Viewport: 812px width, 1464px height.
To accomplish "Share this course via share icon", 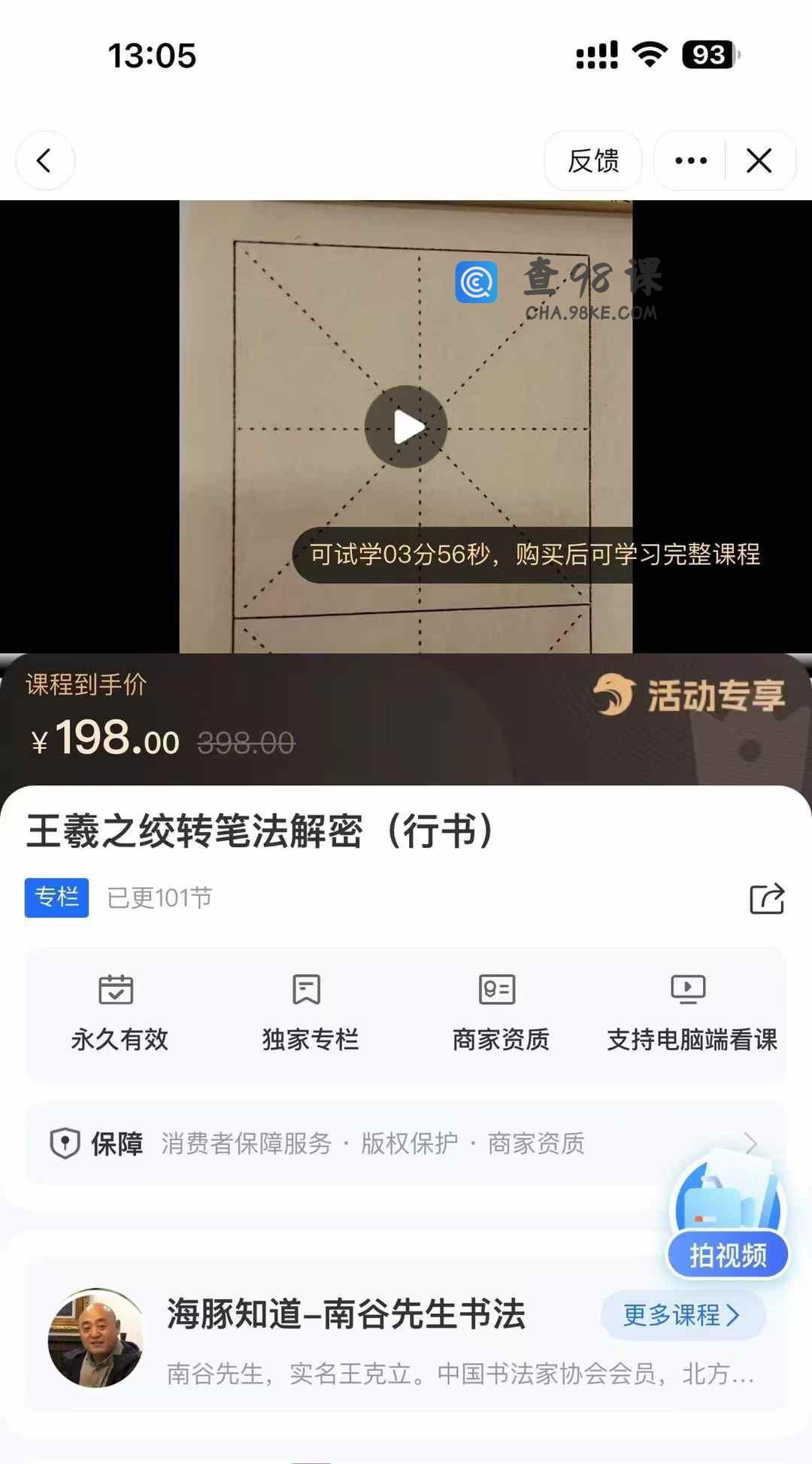I will click(767, 898).
